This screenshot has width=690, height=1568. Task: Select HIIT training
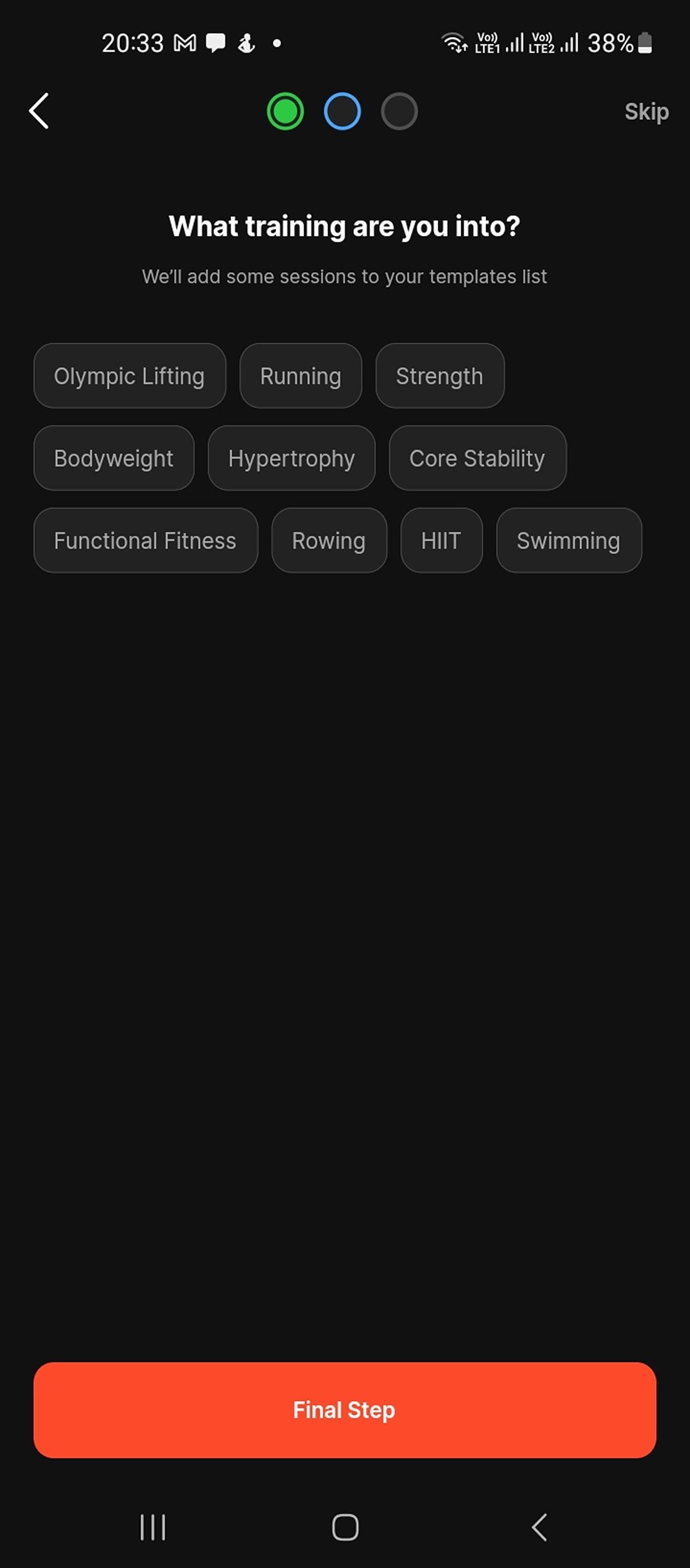[x=442, y=540]
